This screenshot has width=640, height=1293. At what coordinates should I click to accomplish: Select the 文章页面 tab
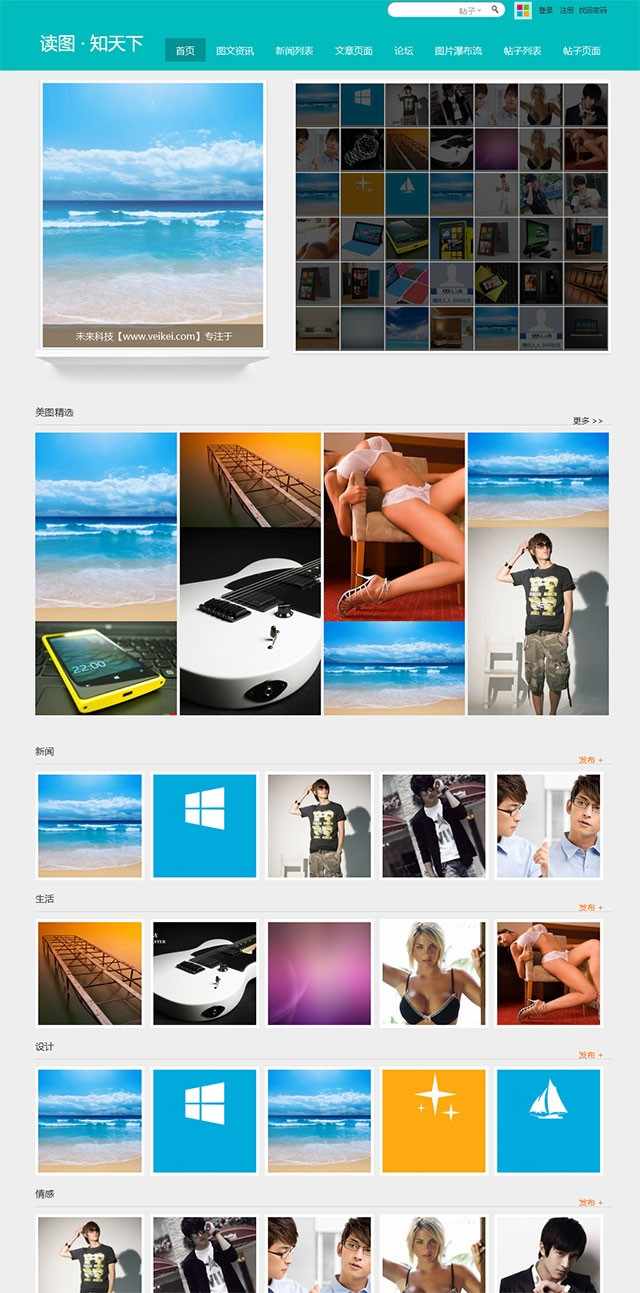(353, 50)
